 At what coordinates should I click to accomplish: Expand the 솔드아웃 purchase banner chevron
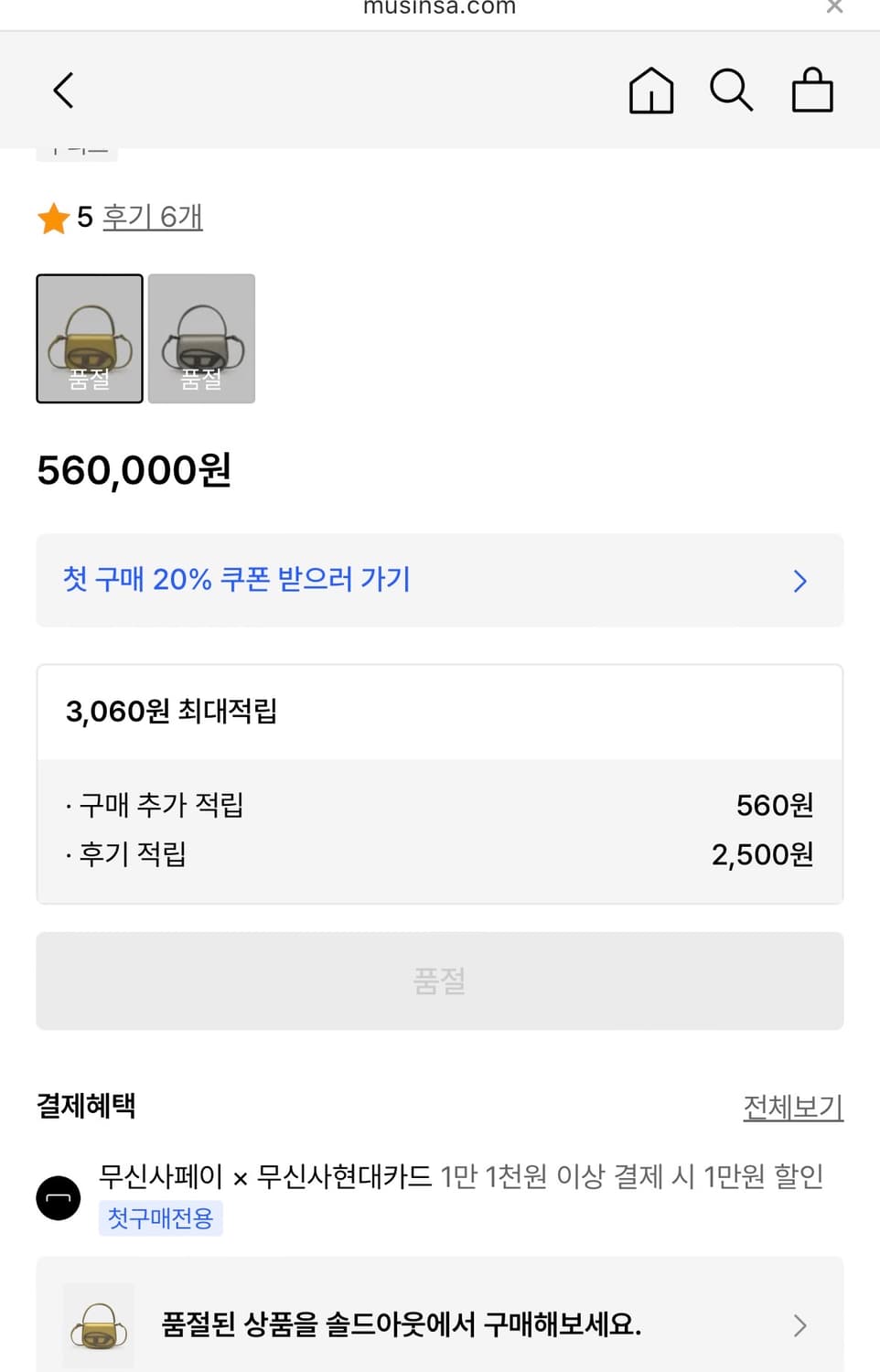[800, 1325]
